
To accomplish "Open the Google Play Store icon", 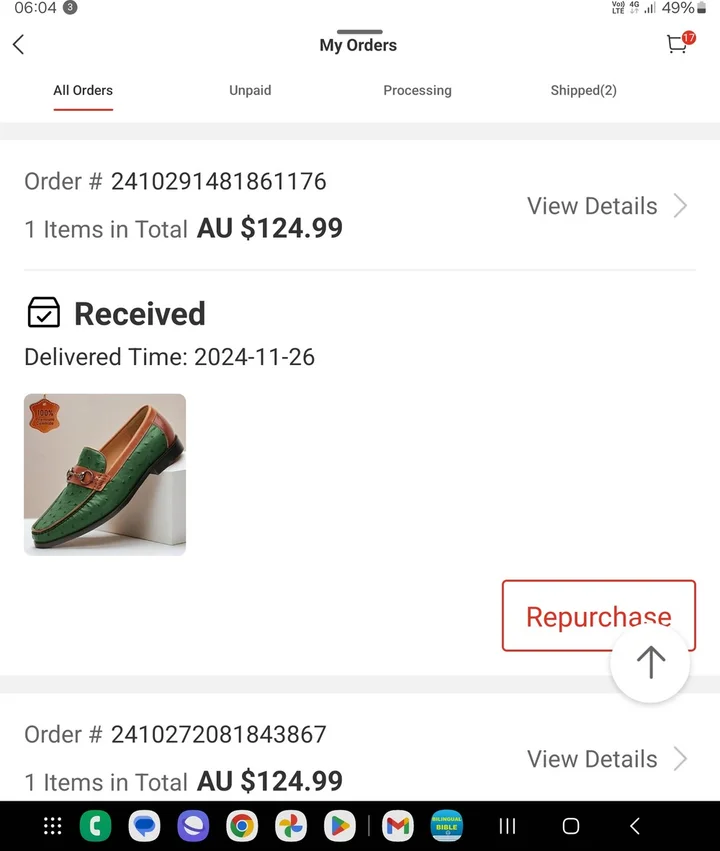I will (x=339, y=826).
